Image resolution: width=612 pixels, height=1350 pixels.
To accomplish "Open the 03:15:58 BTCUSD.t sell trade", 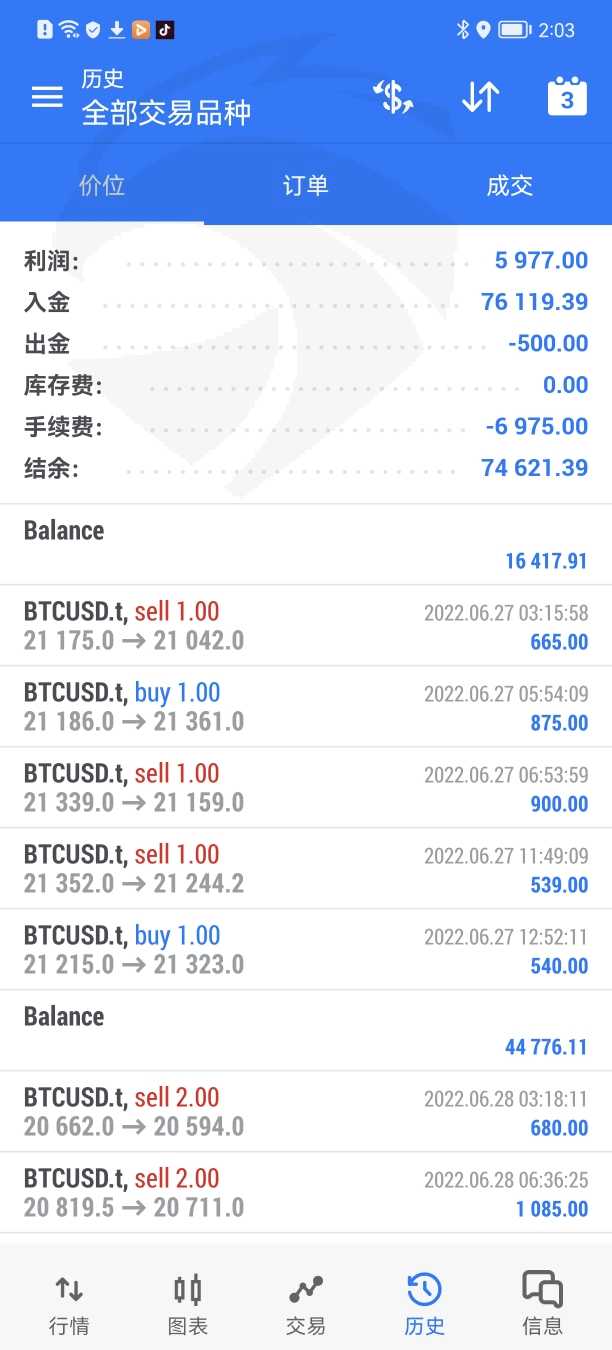I will click(306, 626).
